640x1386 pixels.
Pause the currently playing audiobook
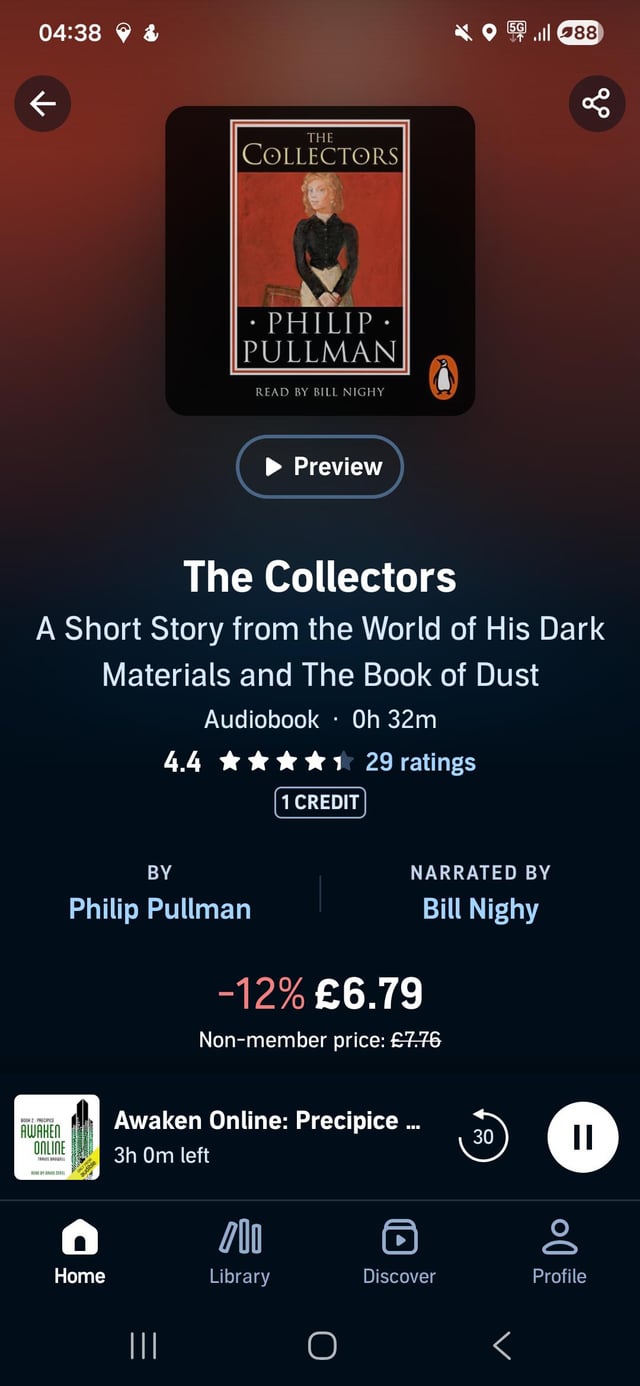coord(583,1137)
